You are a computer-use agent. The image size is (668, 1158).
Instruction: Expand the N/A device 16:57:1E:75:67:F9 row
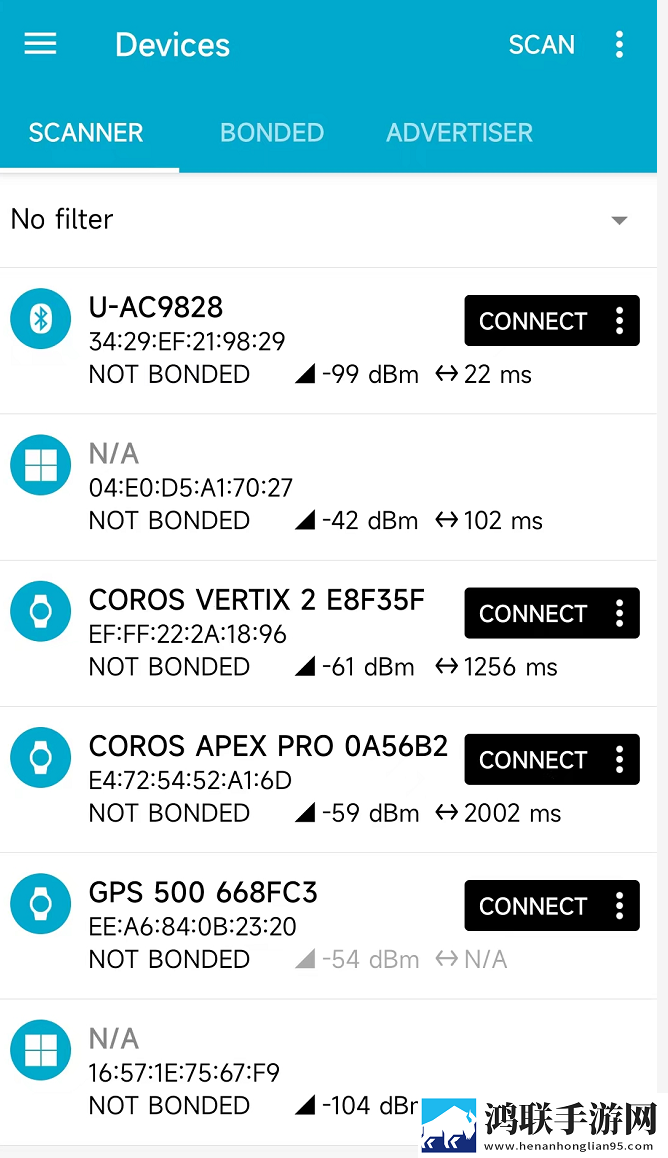328,1072
